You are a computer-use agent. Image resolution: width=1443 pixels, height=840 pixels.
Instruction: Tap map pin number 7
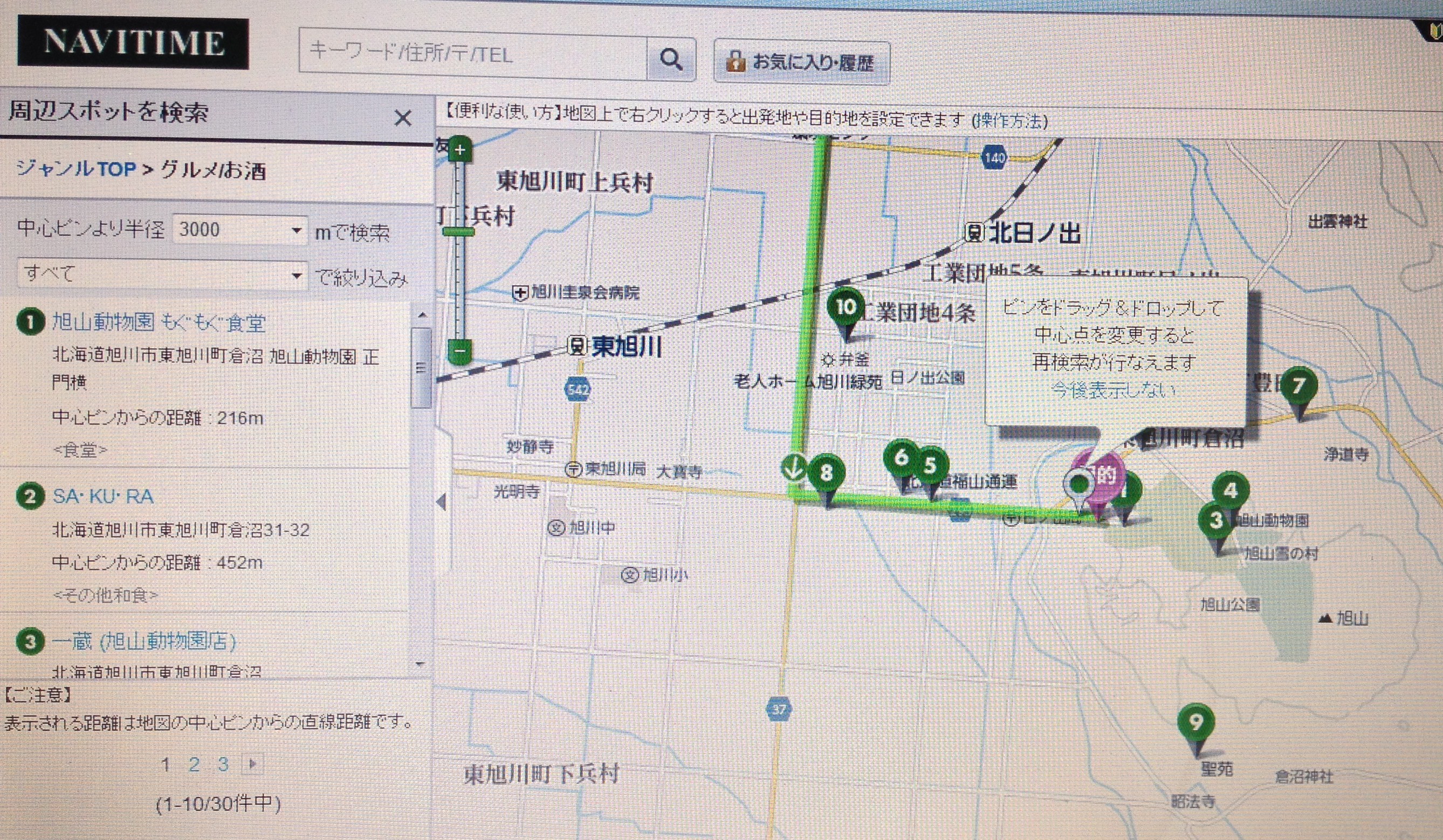(1298, 387)
